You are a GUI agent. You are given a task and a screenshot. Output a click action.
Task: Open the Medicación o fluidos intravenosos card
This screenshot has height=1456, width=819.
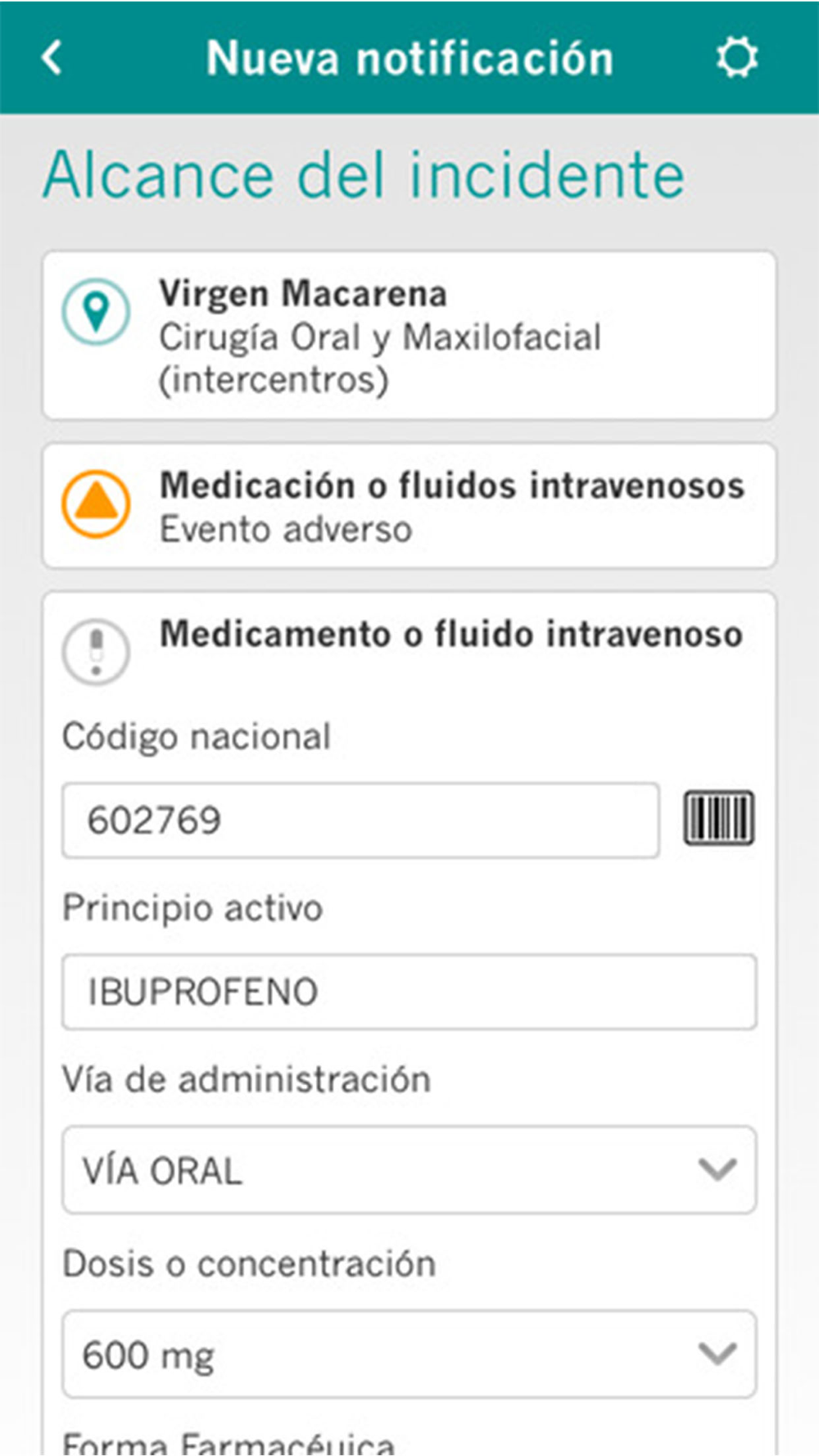409,506
